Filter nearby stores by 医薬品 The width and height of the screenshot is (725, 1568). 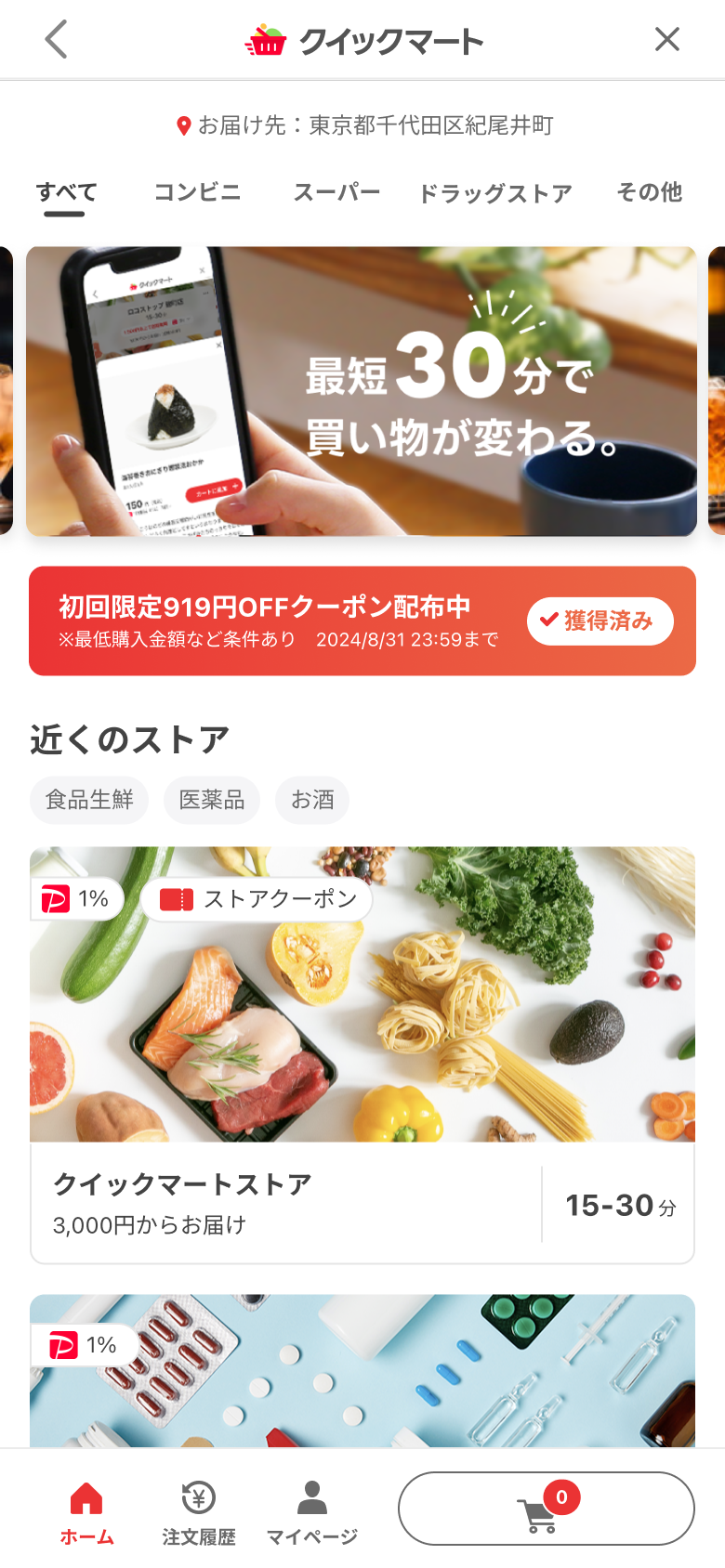[x=212, y=800]
